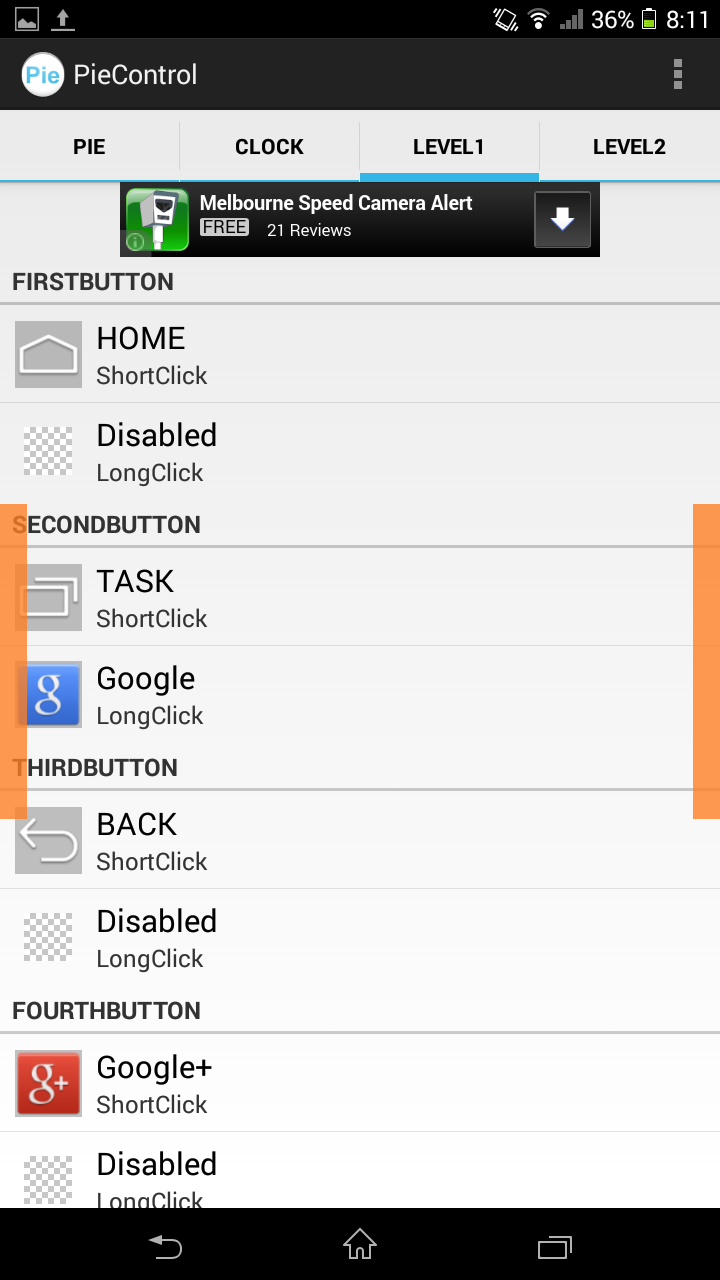Switch to the PIE tab
Viewport: 720px width, 1280px height.
(x=89, y=147)
